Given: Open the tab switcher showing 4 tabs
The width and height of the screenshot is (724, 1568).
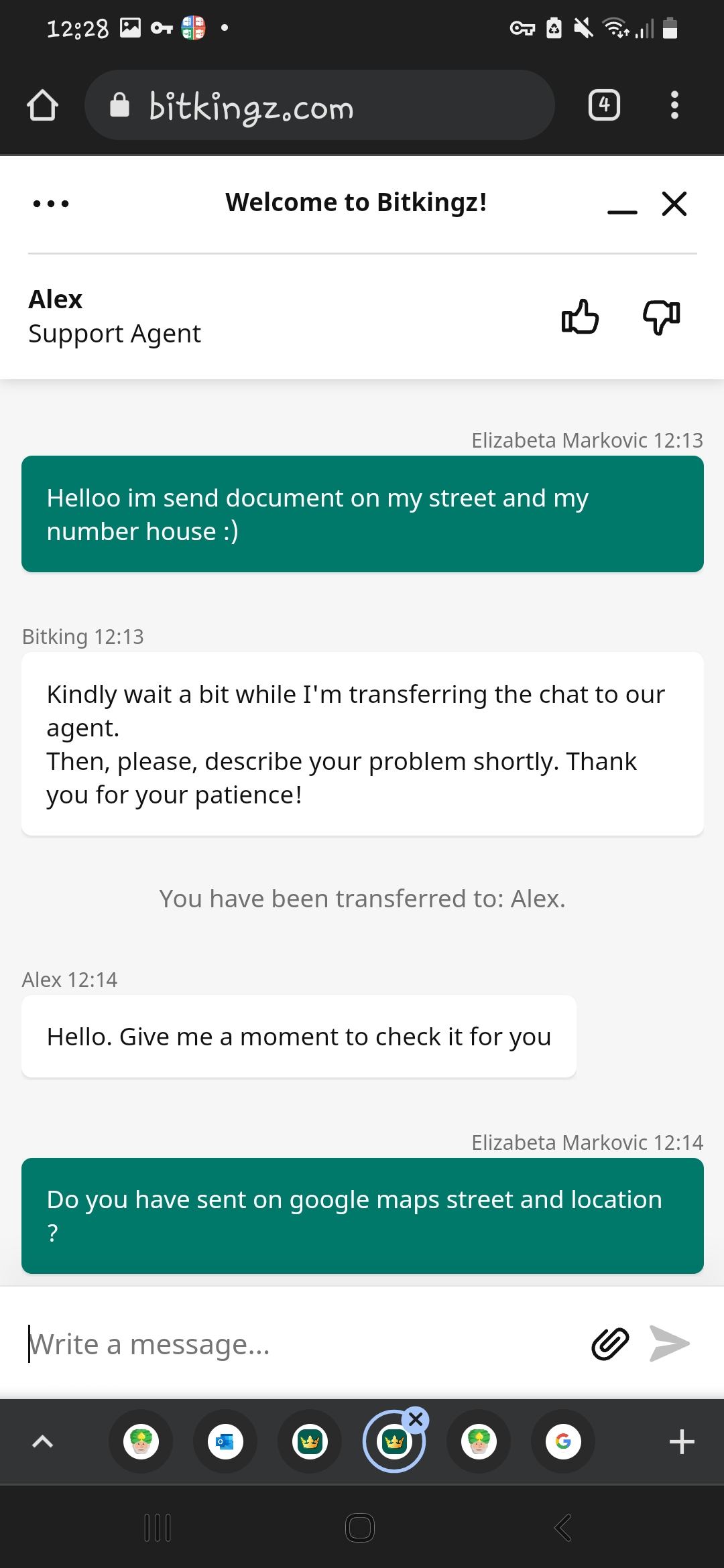Looking at the screenshot, I should (x=604, y=105).
